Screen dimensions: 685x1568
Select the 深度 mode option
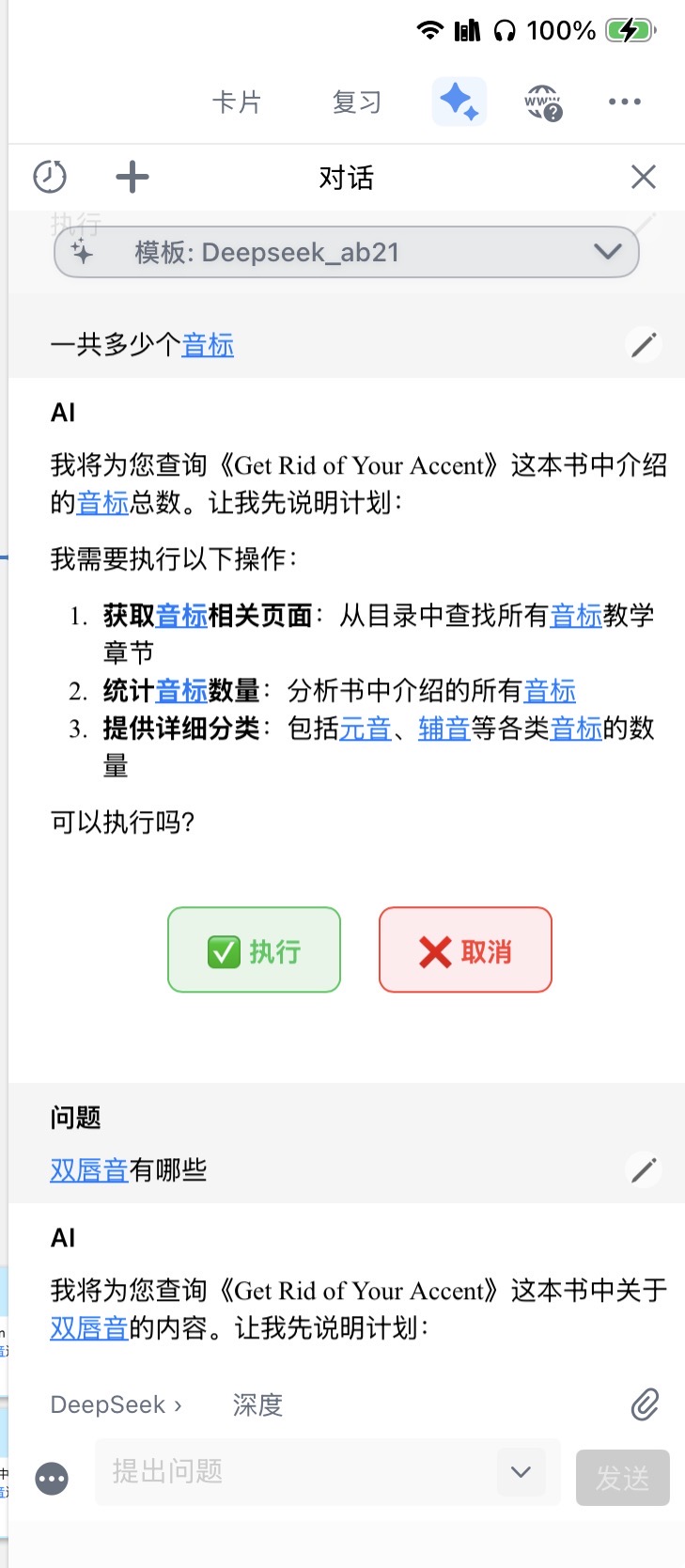(257, 1404)
